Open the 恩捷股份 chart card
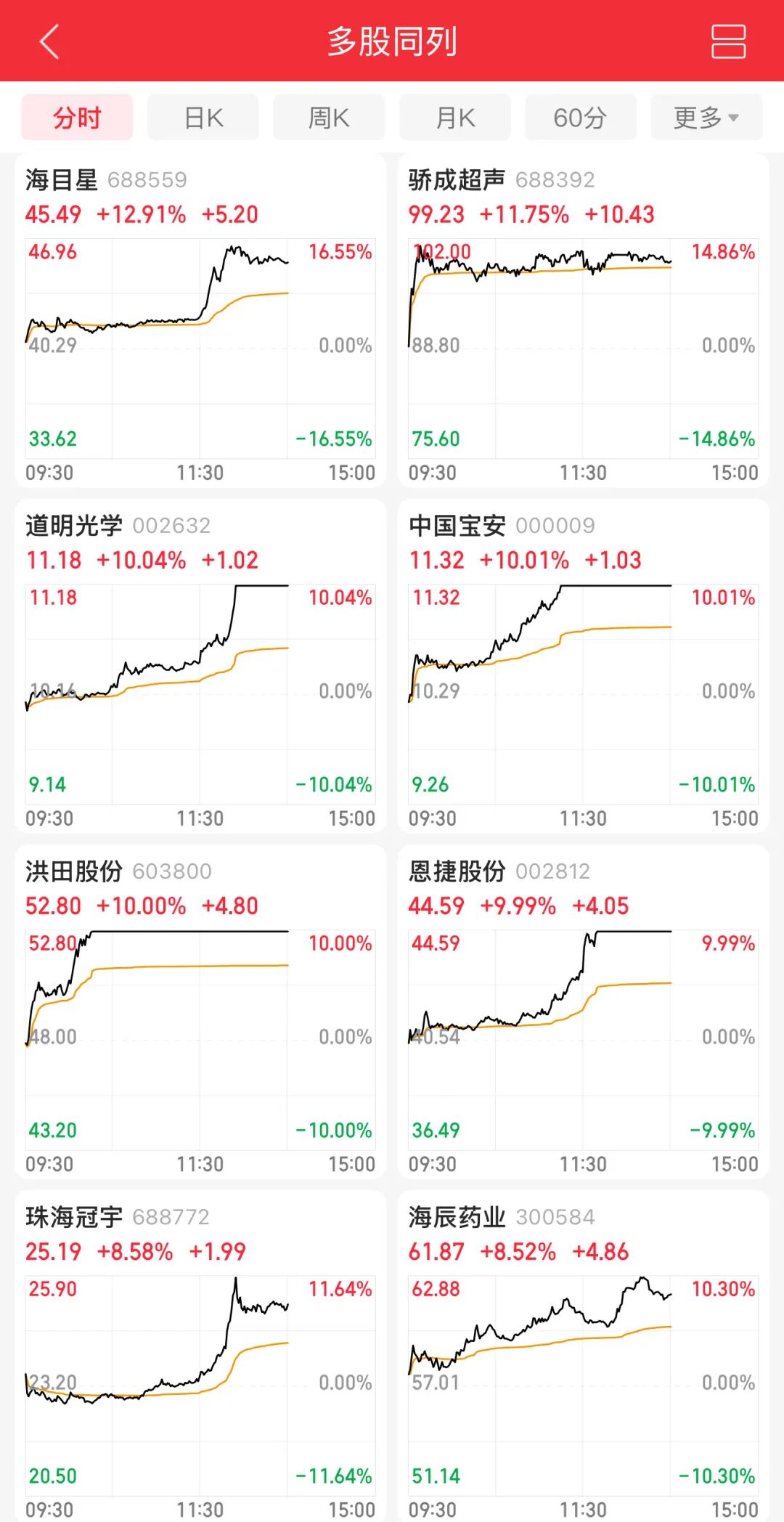The width and height of the screenshot is (784, 1522). (x=583, y=1011)
